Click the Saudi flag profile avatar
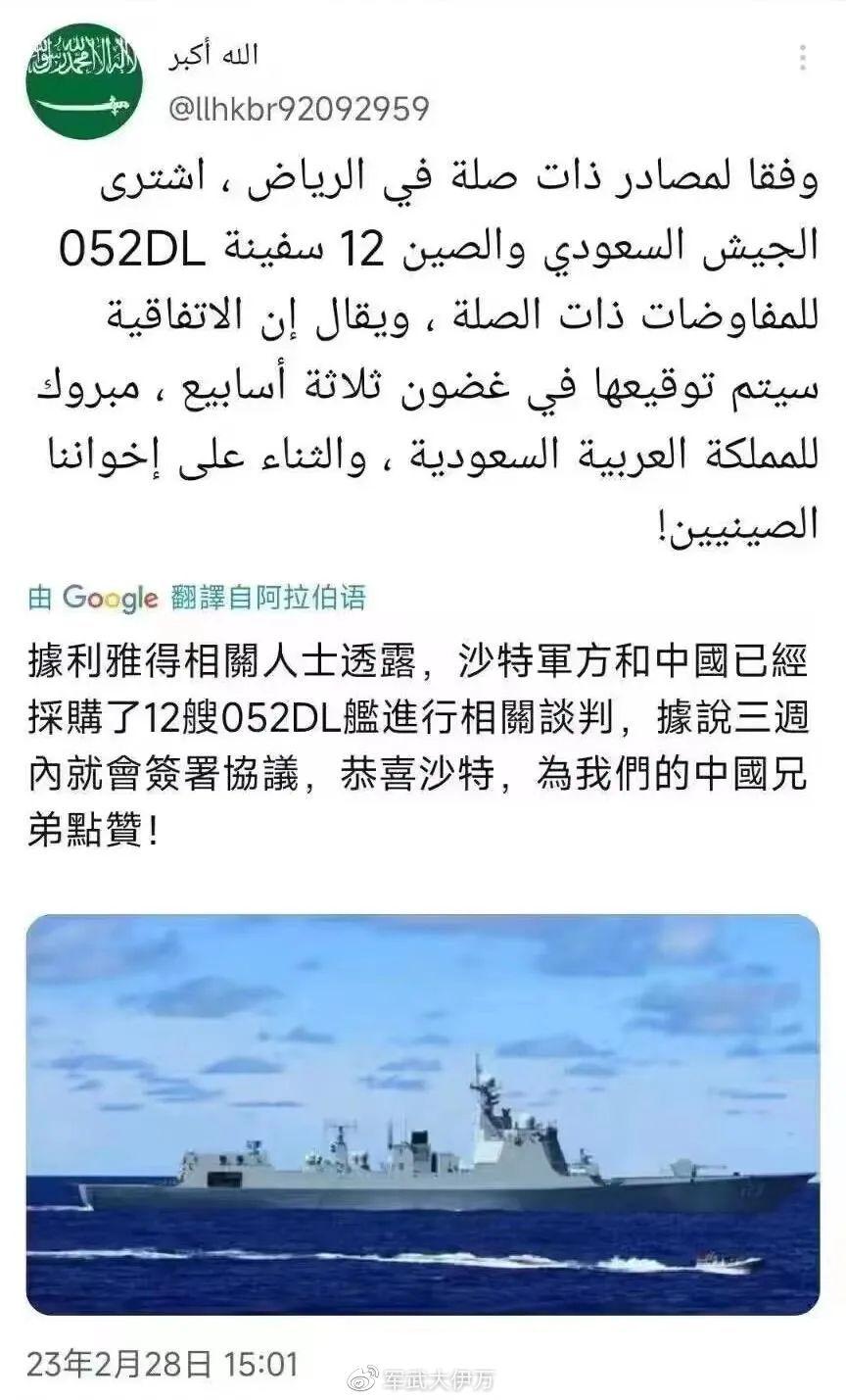This screenshot has height=1400, width=846. click(83, 83)
